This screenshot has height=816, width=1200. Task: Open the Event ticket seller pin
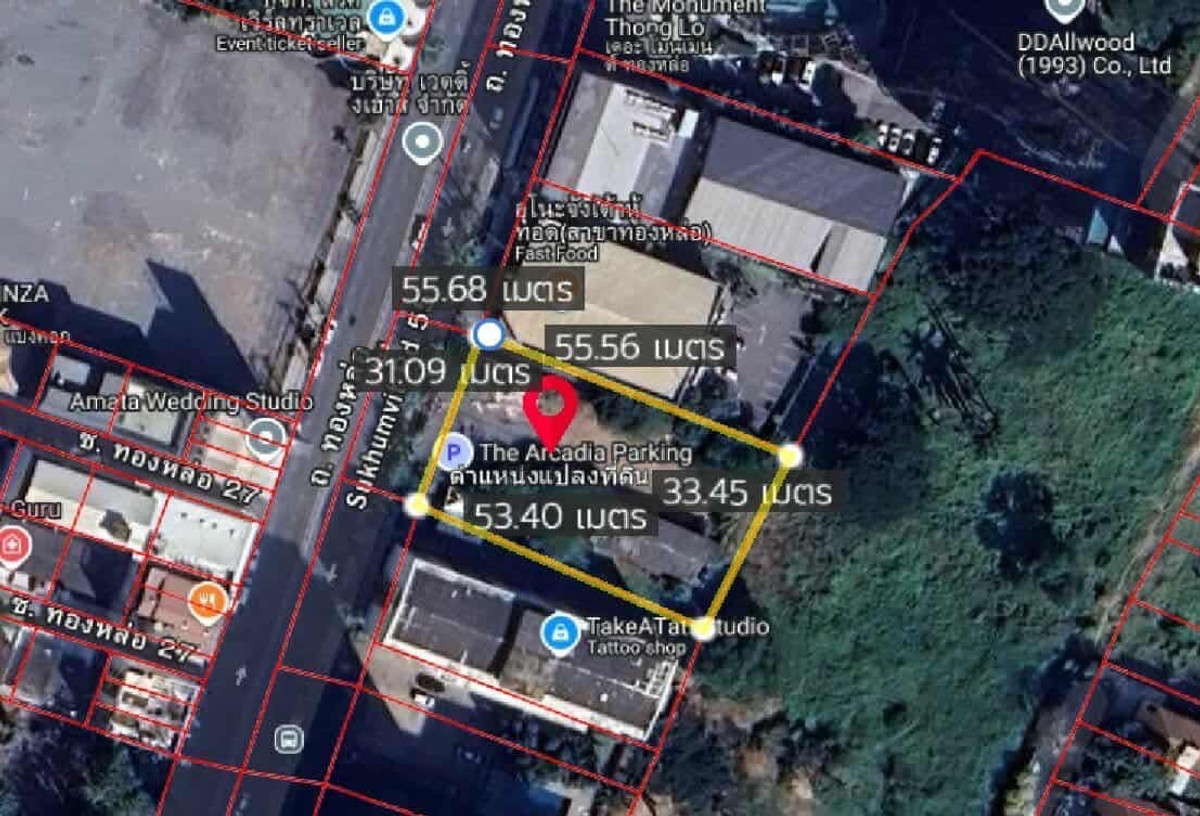coord(385,14)
